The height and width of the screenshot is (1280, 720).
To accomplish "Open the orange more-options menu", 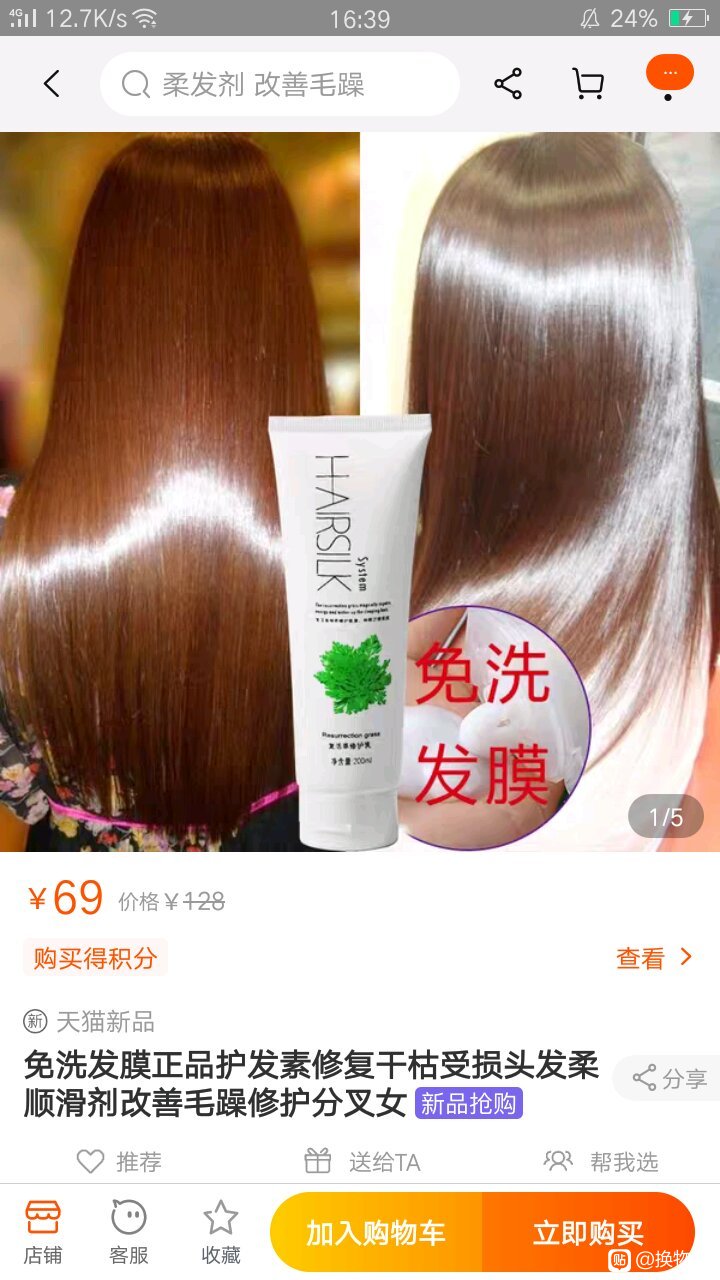I will click(x=669, y=75).
